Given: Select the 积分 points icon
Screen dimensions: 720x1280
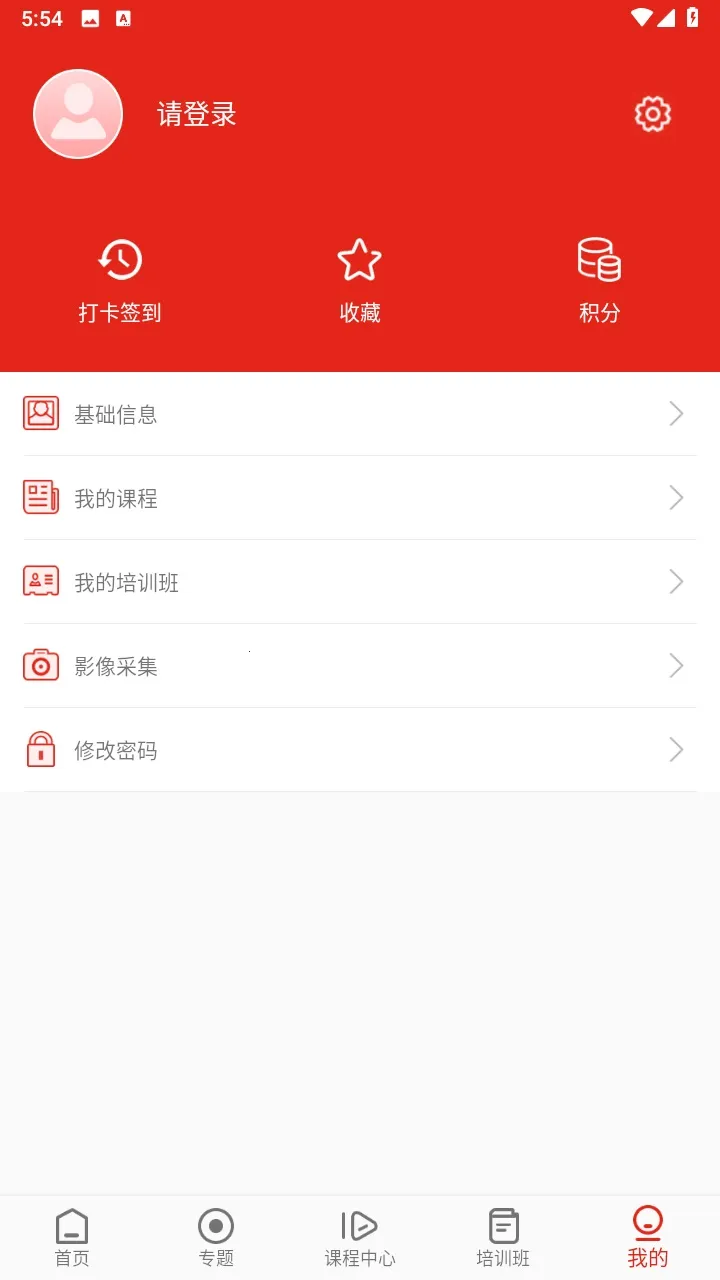Looking at the screenshot, I should pos(599,257).
